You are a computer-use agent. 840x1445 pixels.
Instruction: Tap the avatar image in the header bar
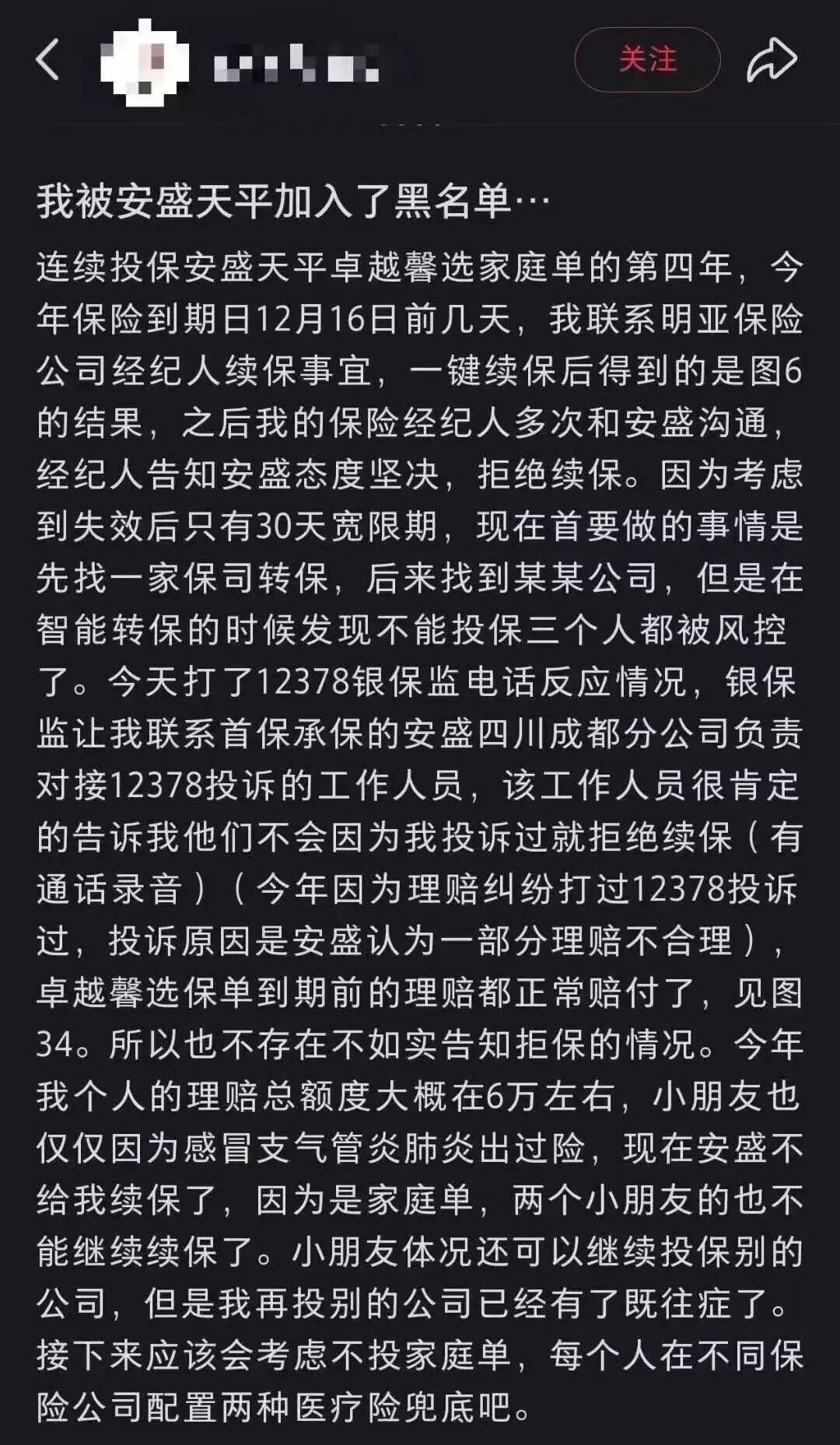click(144, 62)
